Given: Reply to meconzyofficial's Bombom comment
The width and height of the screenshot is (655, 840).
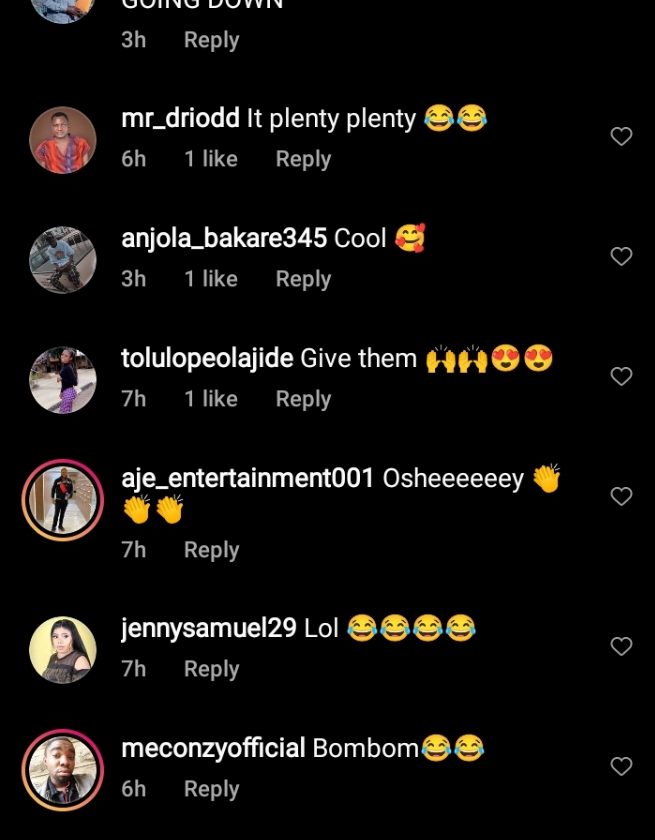Looking at the screenshot, I should (x=211, y=789).
